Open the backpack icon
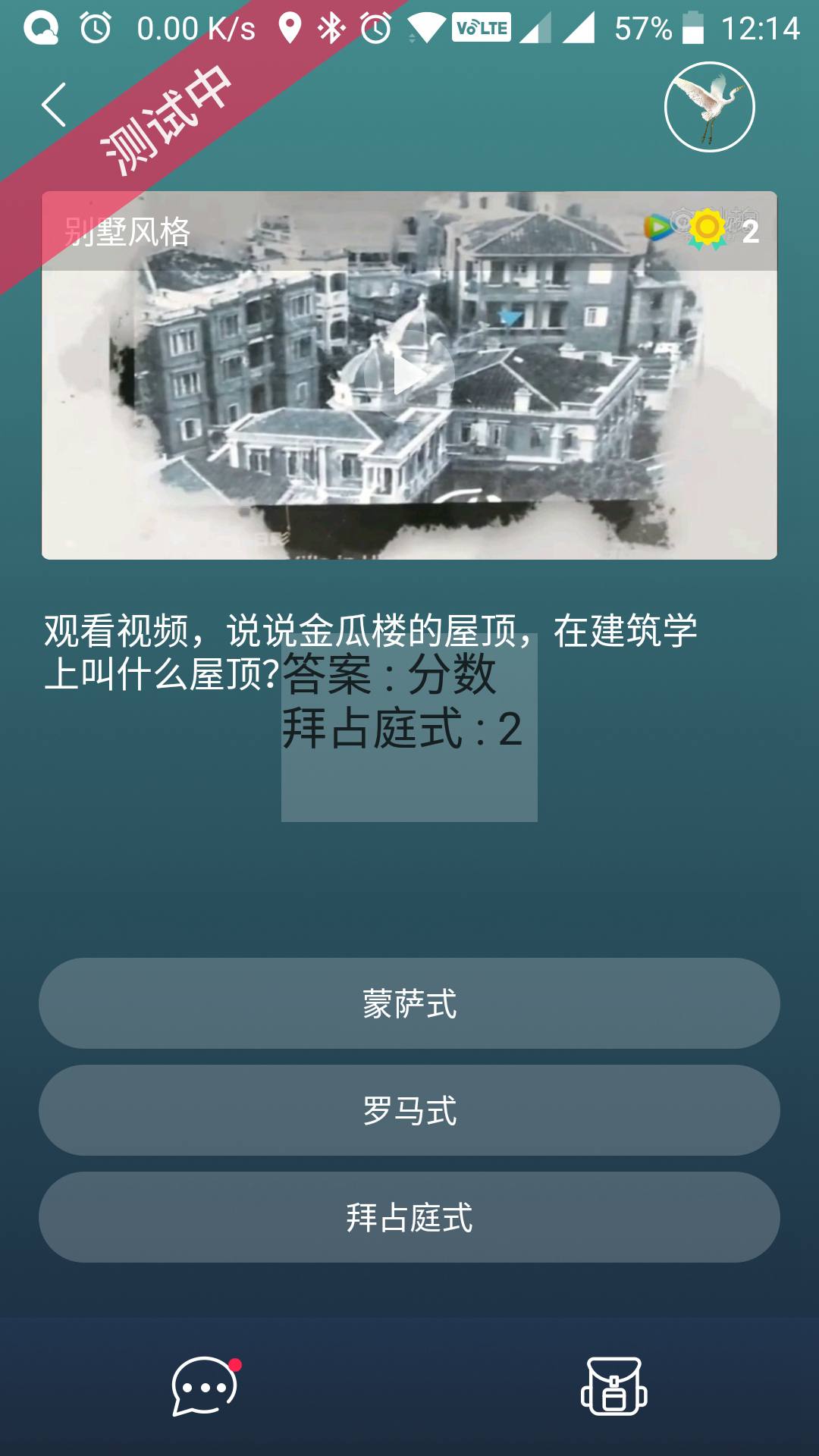819x1456 pixels. click(x=613, y=1386)
